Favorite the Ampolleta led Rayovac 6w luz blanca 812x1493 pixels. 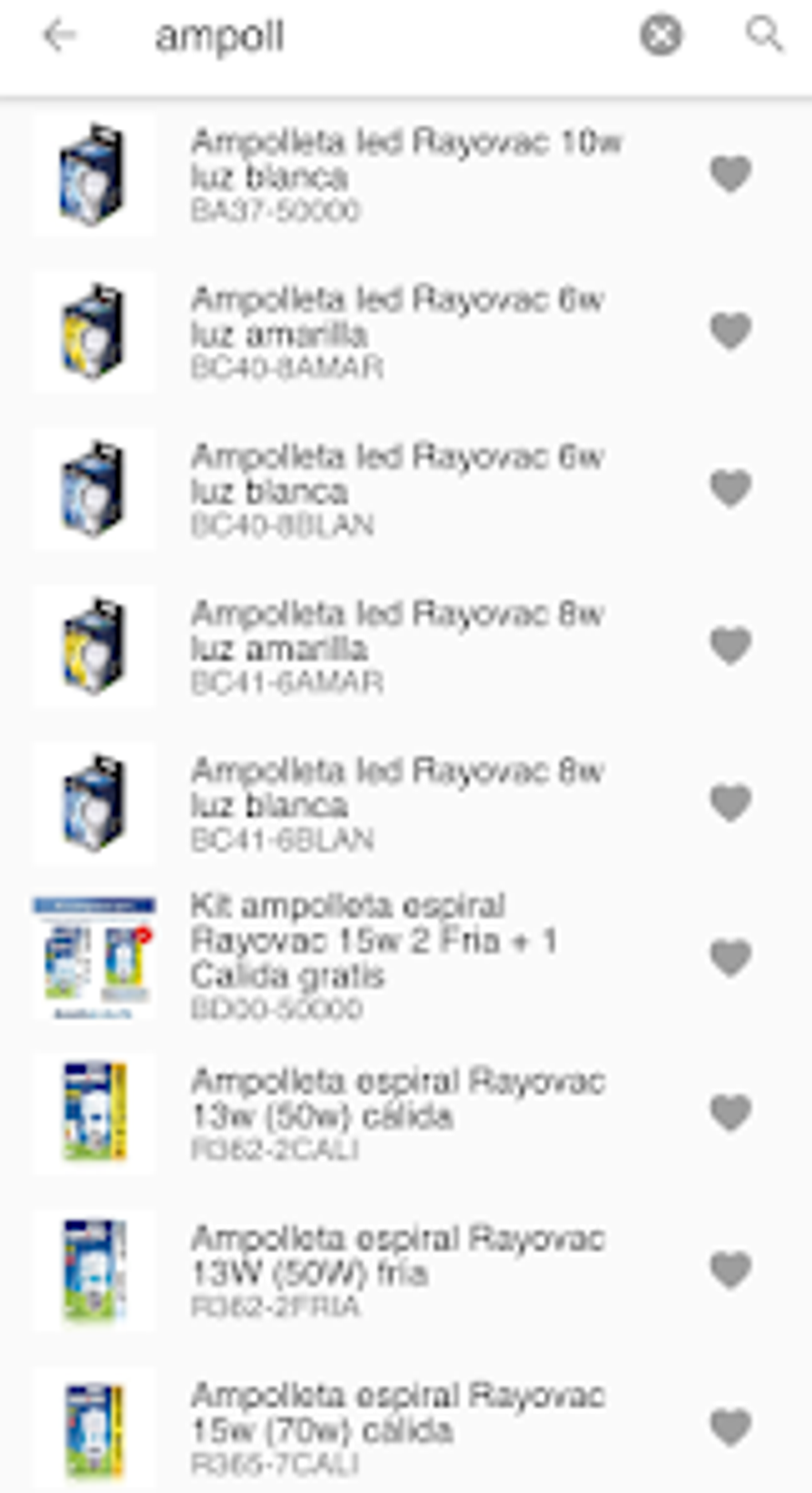[729, 487]
